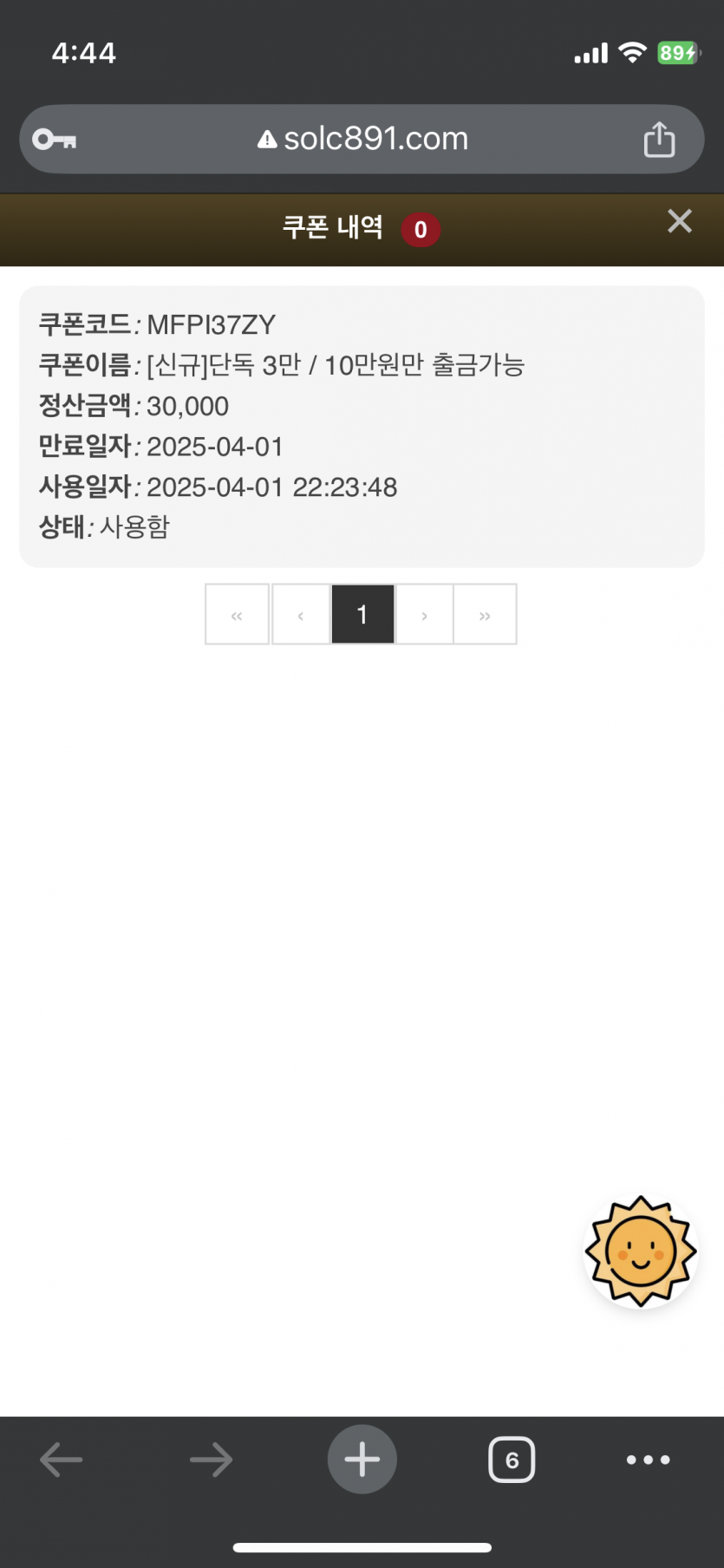This screenshot has height=1568, width=724.
Task: Go to the previous coupon page
Action: coord(301,614)
